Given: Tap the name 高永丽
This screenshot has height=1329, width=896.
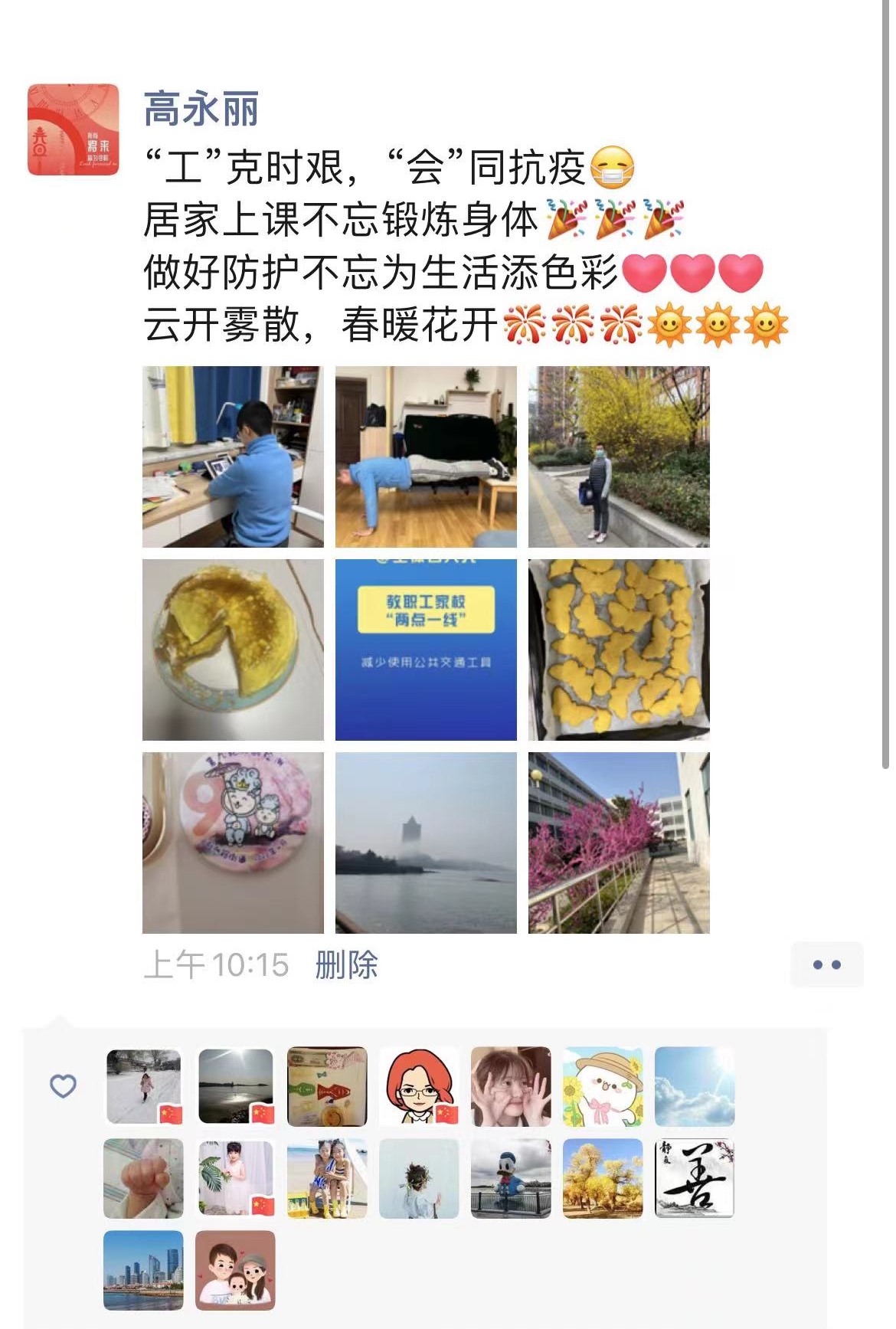Looking at the screenshot, I should (201, 109).
